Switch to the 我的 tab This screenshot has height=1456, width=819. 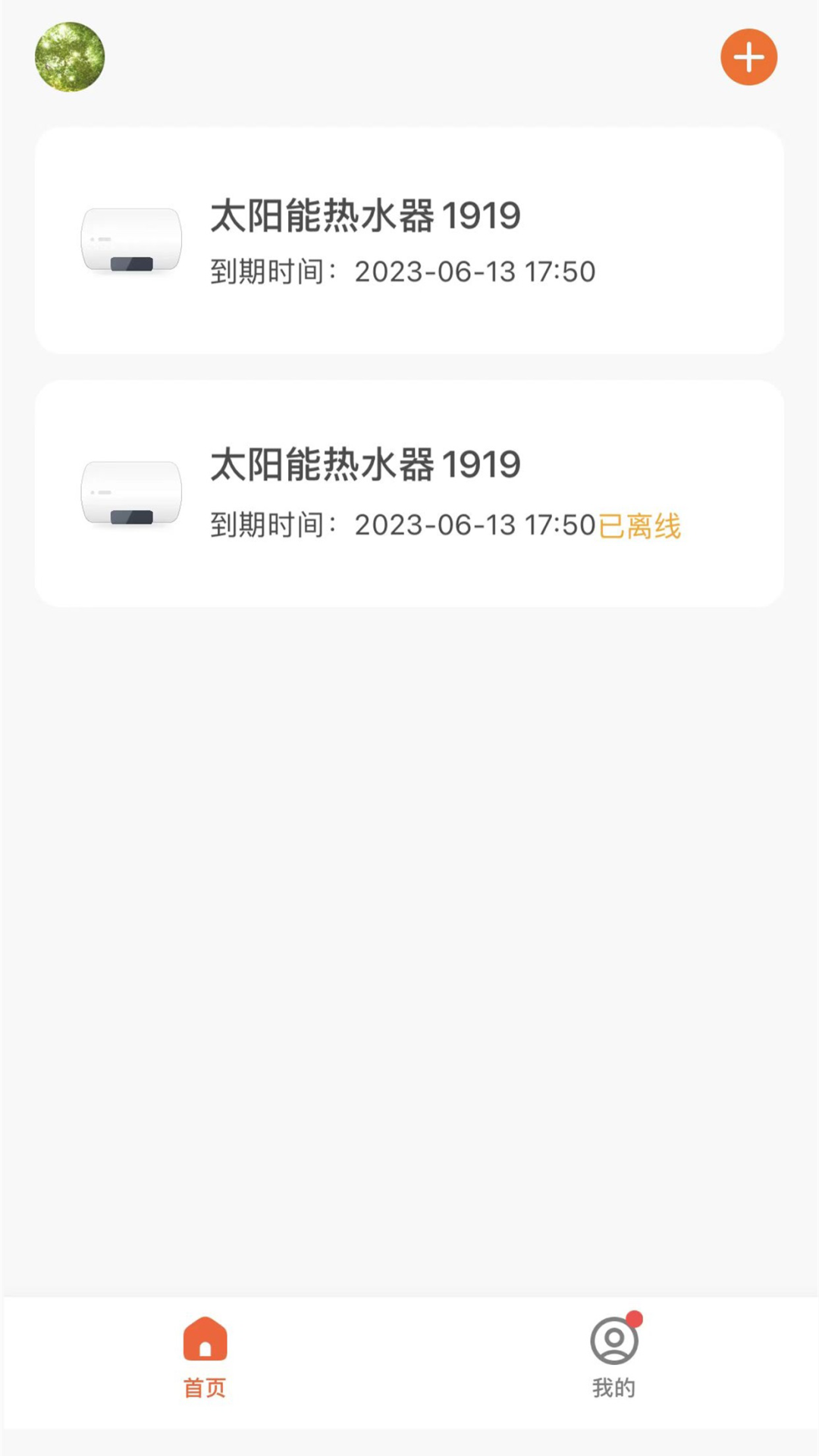point(614,1359)
